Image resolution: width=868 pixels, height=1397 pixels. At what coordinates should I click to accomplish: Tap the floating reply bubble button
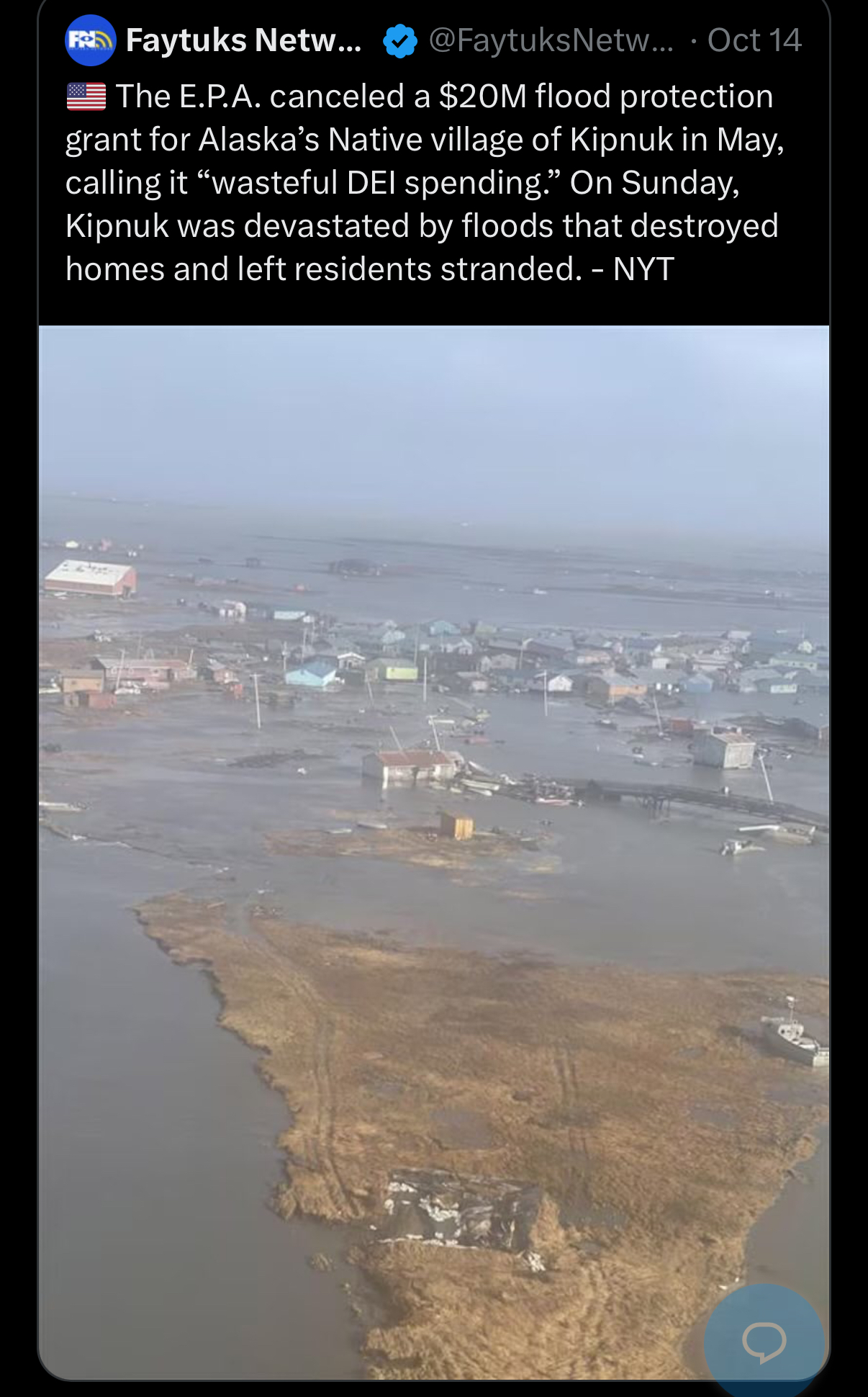(764, 1341)
